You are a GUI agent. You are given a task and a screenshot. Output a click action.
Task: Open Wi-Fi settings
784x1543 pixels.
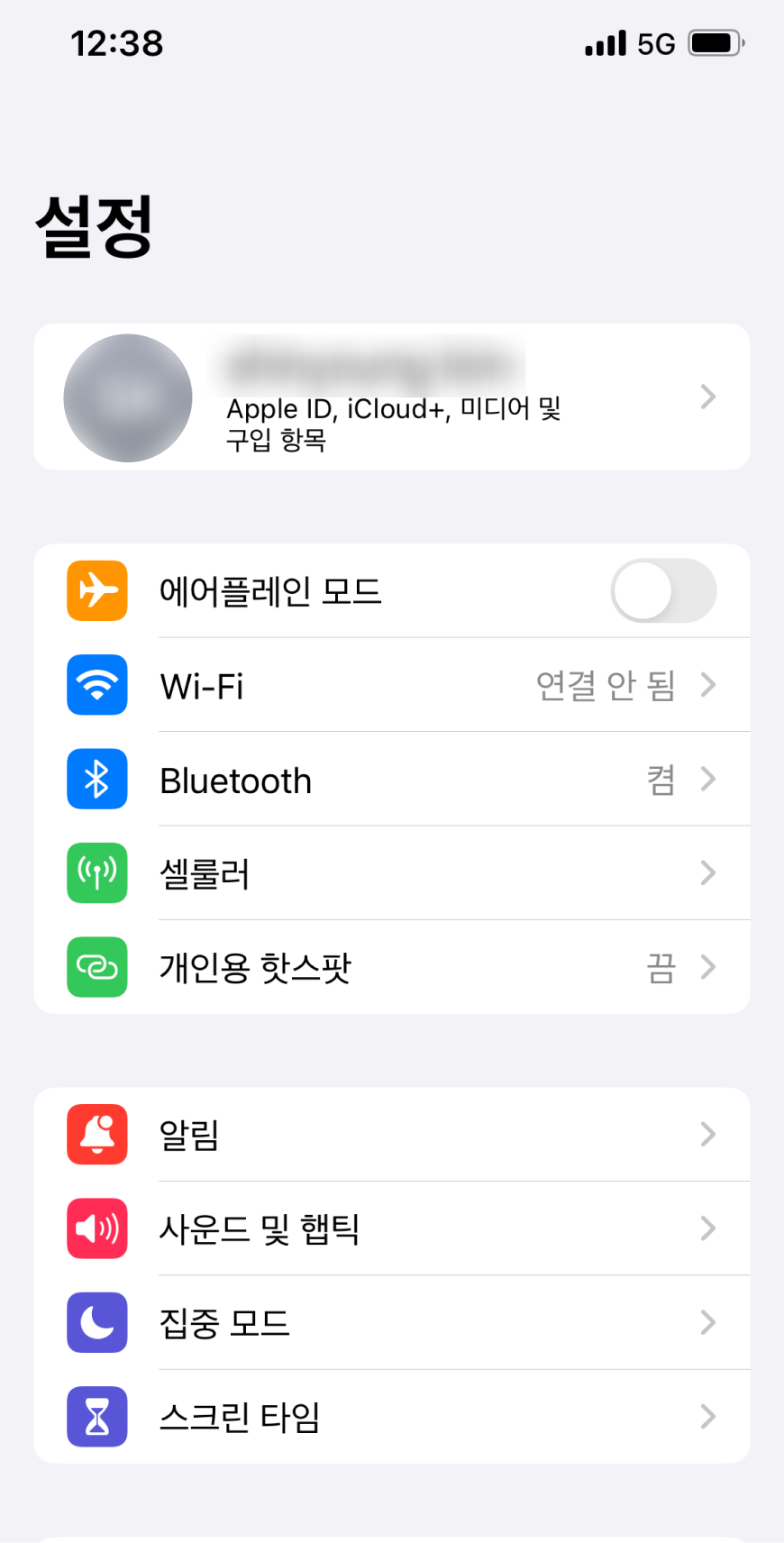[x=392, y=686]
